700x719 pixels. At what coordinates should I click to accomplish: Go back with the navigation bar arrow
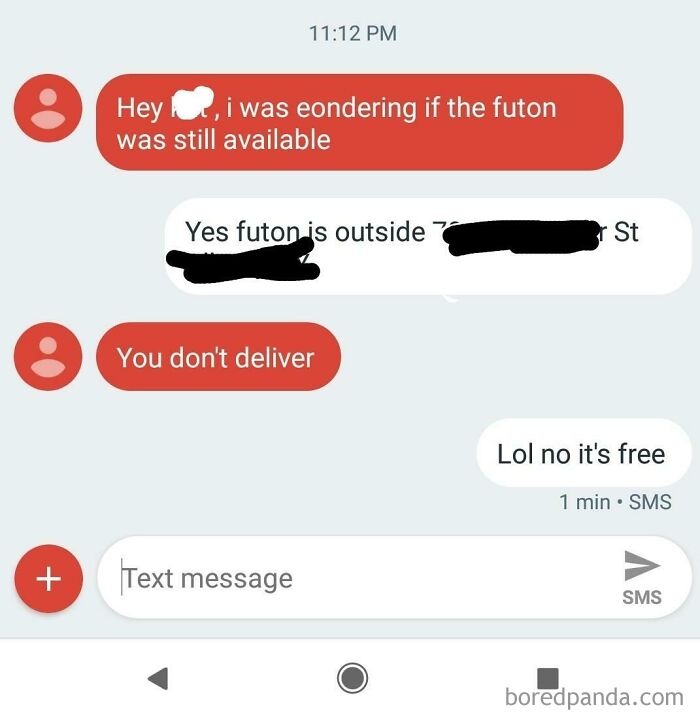[x=157, y=678]
